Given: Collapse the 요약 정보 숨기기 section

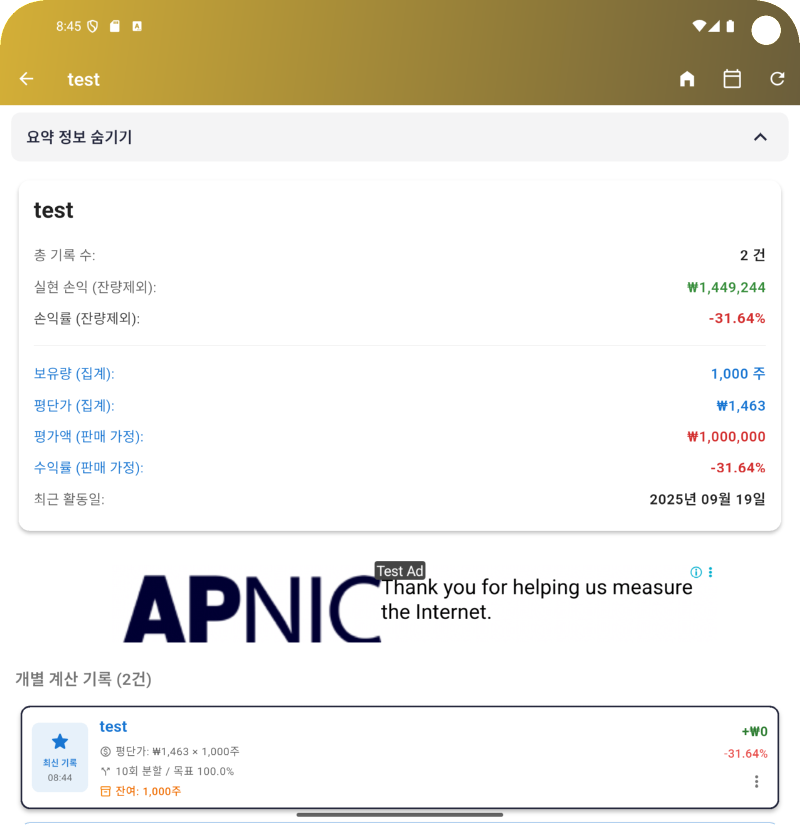Looking at the screenshot, I should [x=760, y=137].
